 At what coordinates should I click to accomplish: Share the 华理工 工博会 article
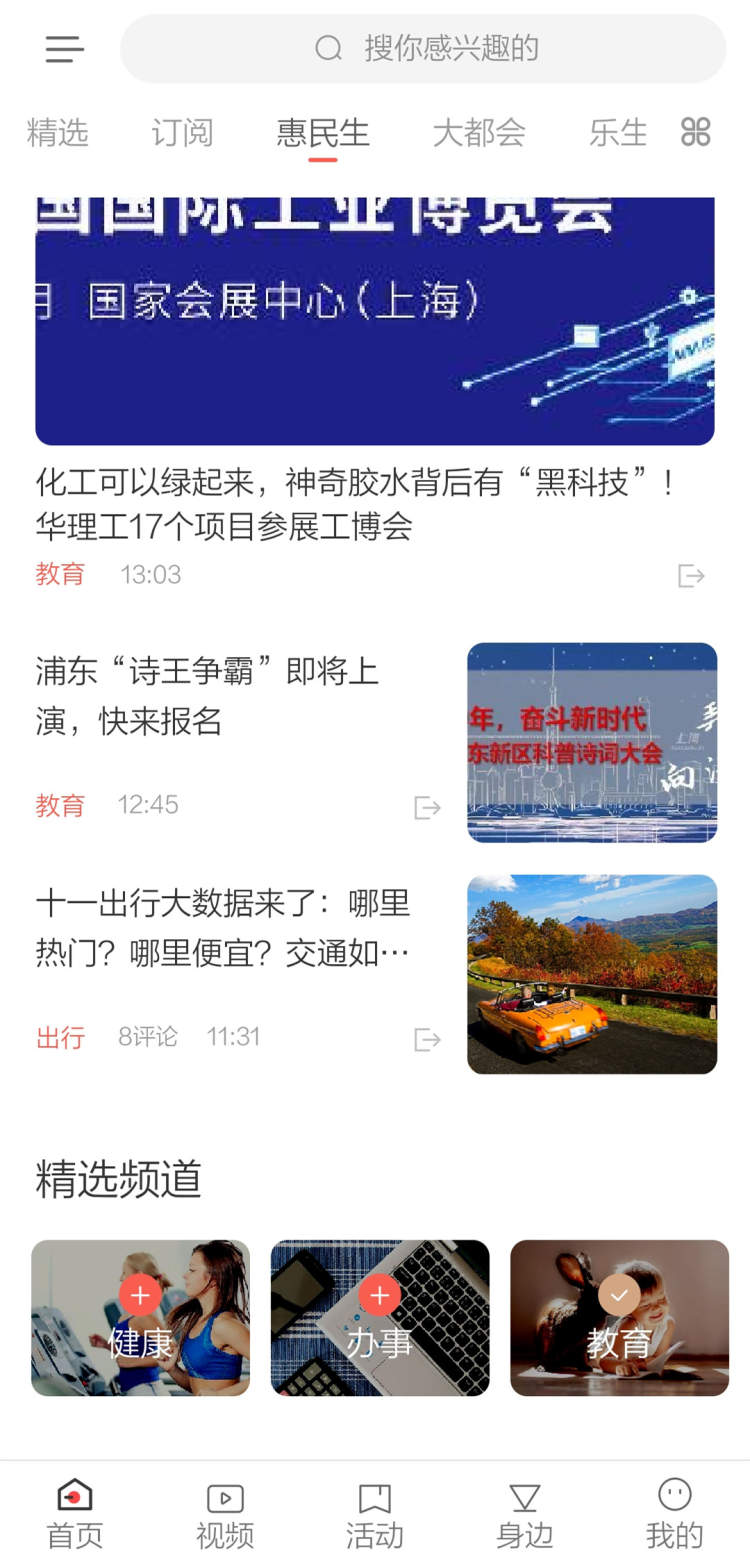coord(691,575)
